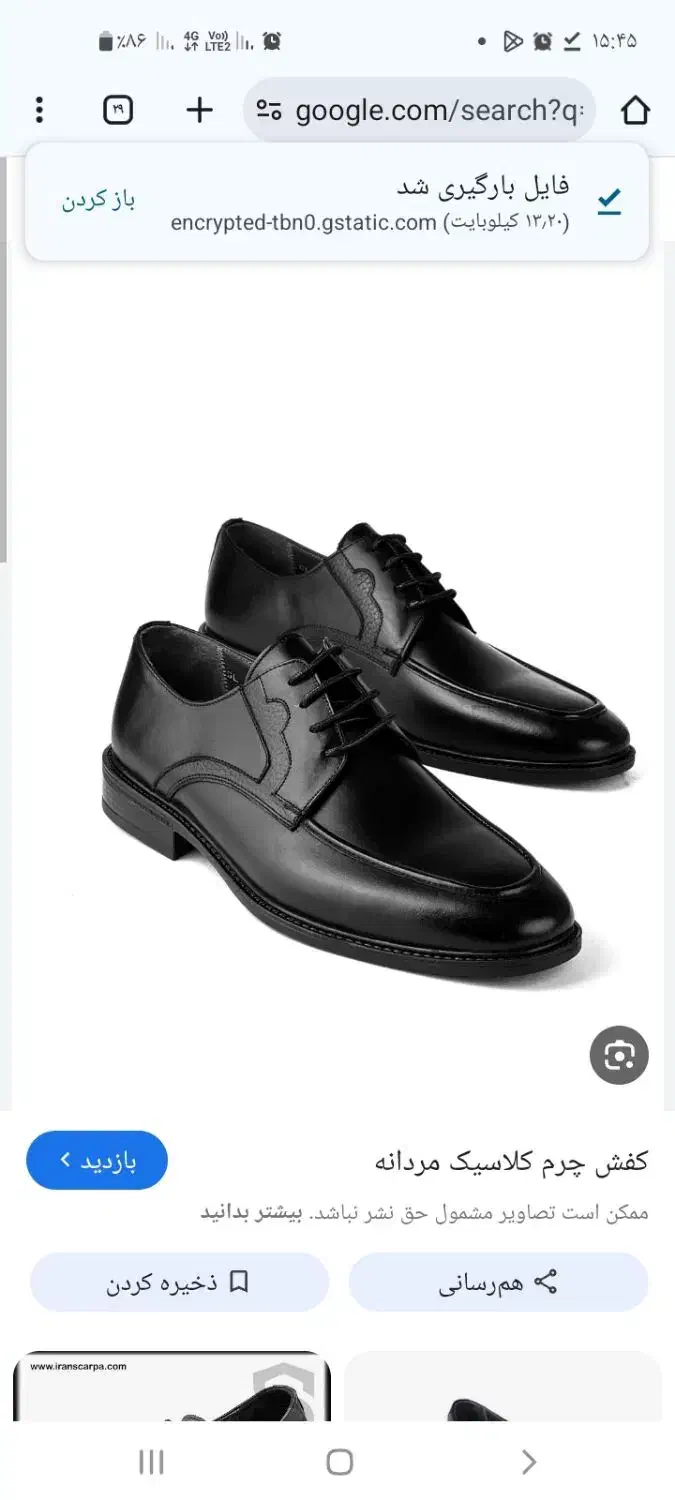The image size is (675, 1500).
Task: Go to the phone home screen
Action: point(339,1463)
